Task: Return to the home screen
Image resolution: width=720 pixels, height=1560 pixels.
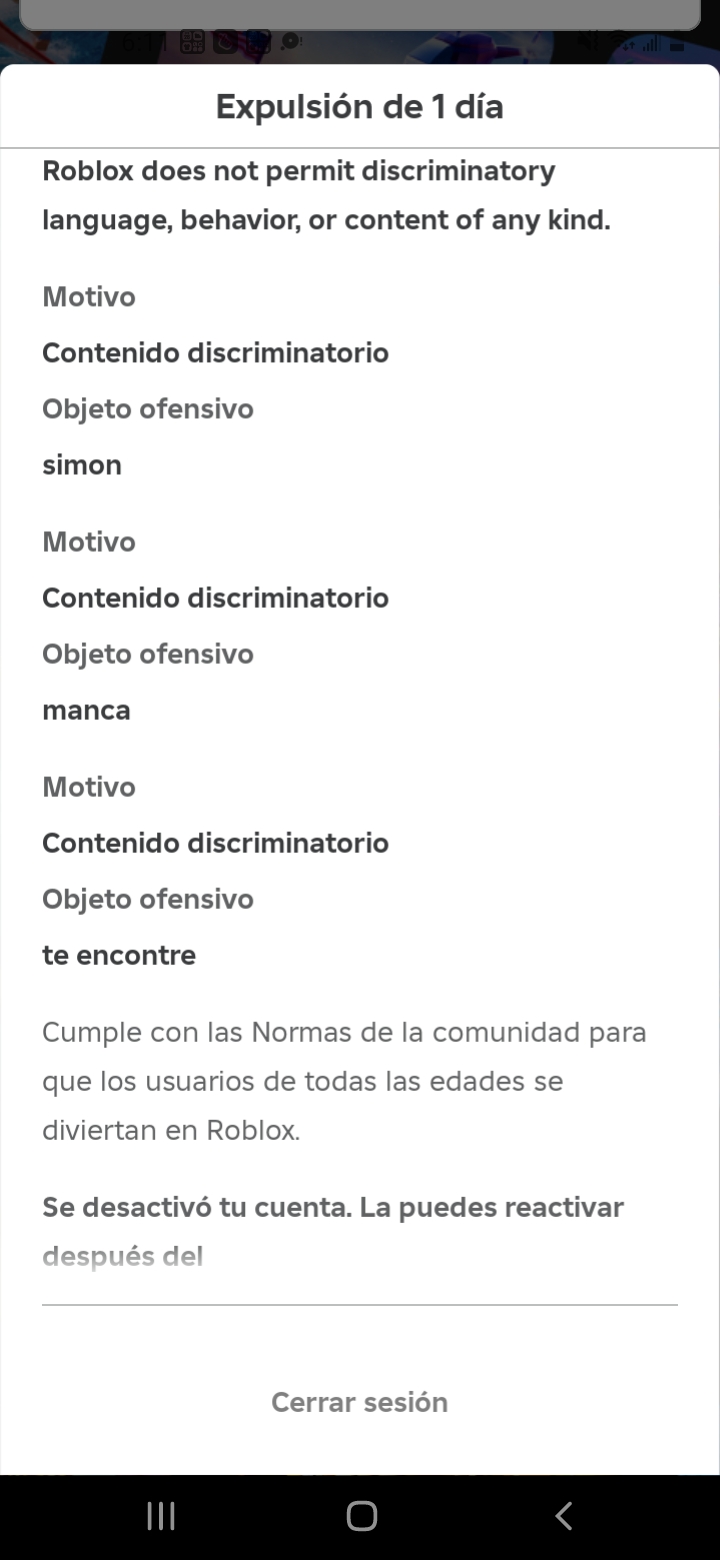Action: [361, 1516]
